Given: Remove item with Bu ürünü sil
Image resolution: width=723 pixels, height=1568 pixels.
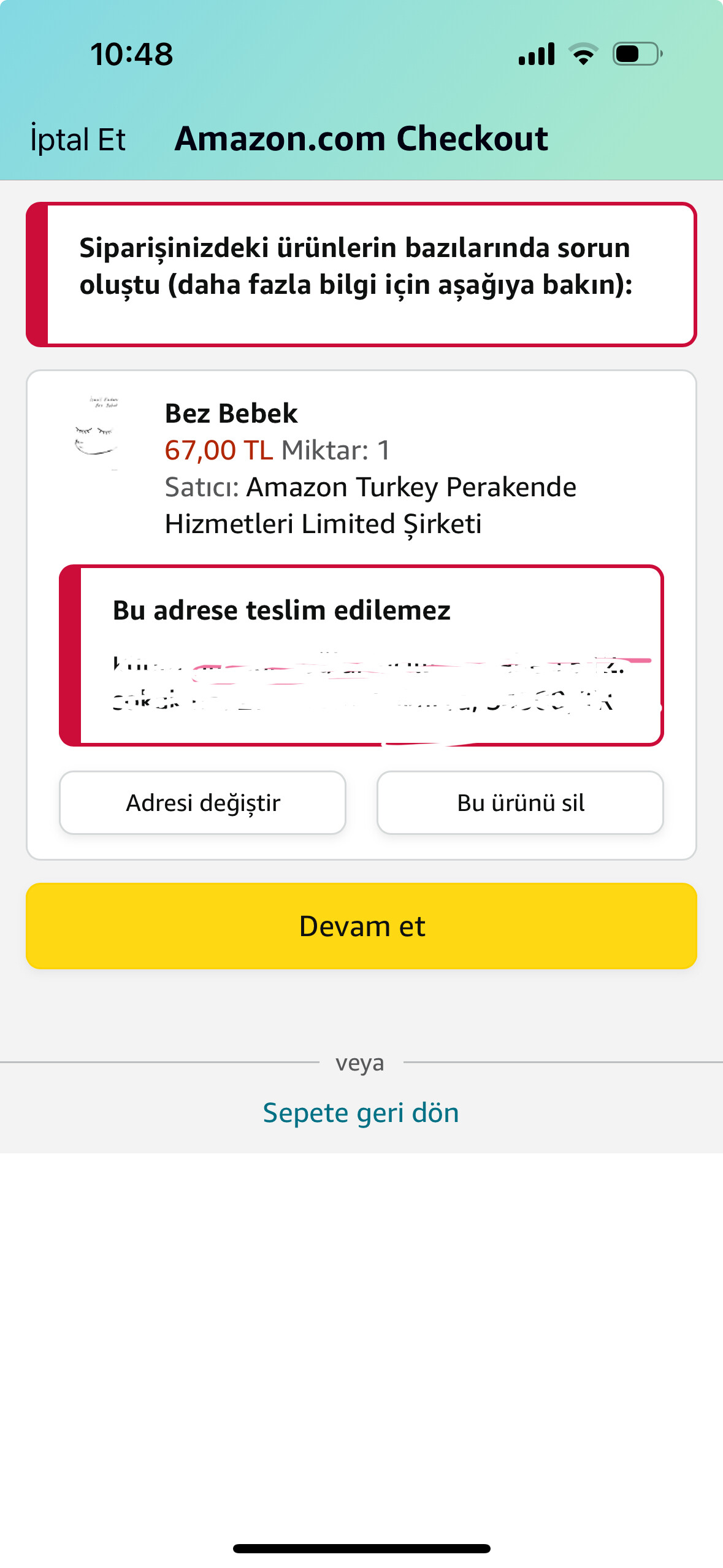Looking at the screenshot, I should pyautogui.click(x=520, y=802).
